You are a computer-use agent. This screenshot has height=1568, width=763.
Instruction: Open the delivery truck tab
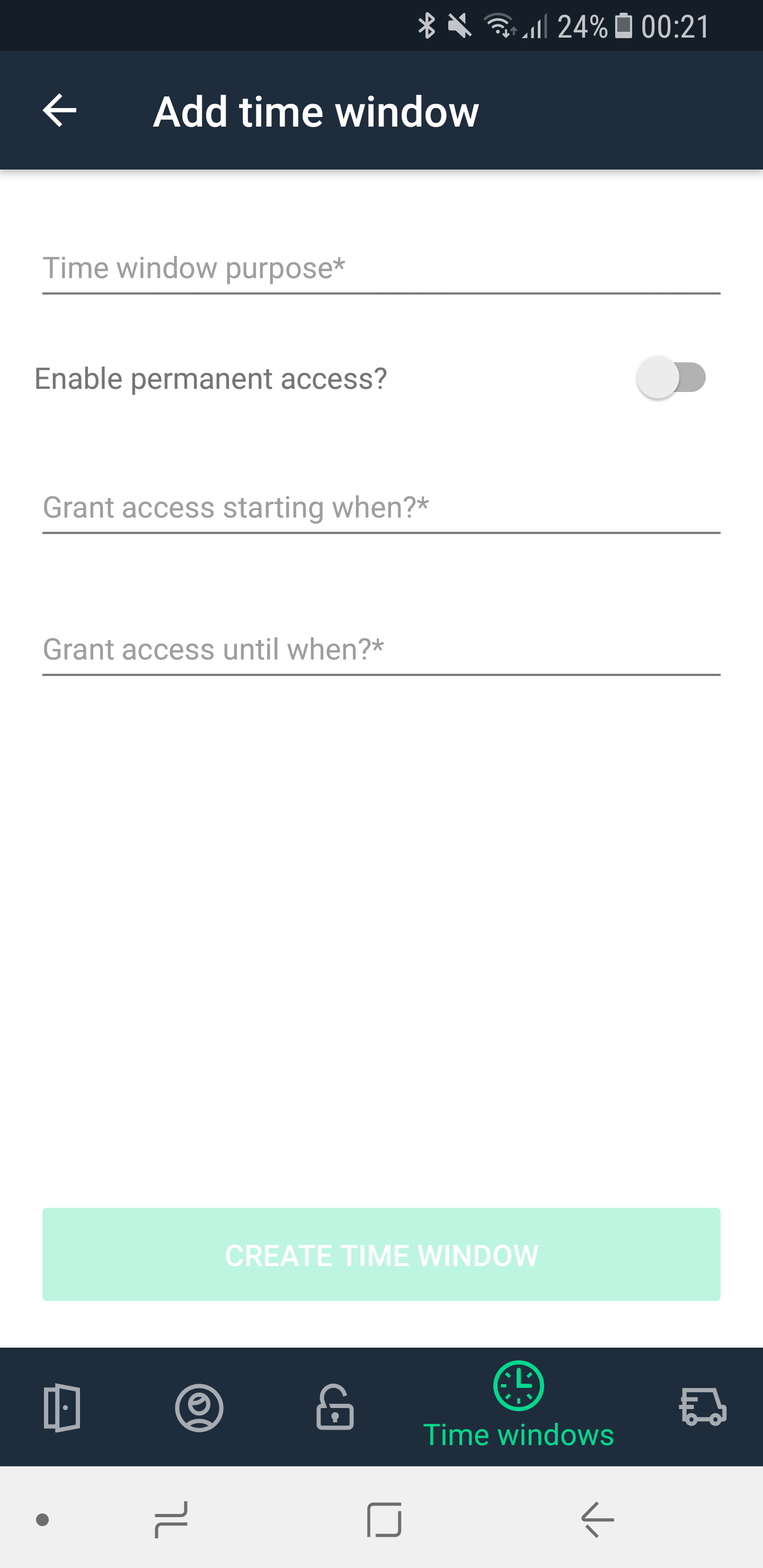point(703,1407)
